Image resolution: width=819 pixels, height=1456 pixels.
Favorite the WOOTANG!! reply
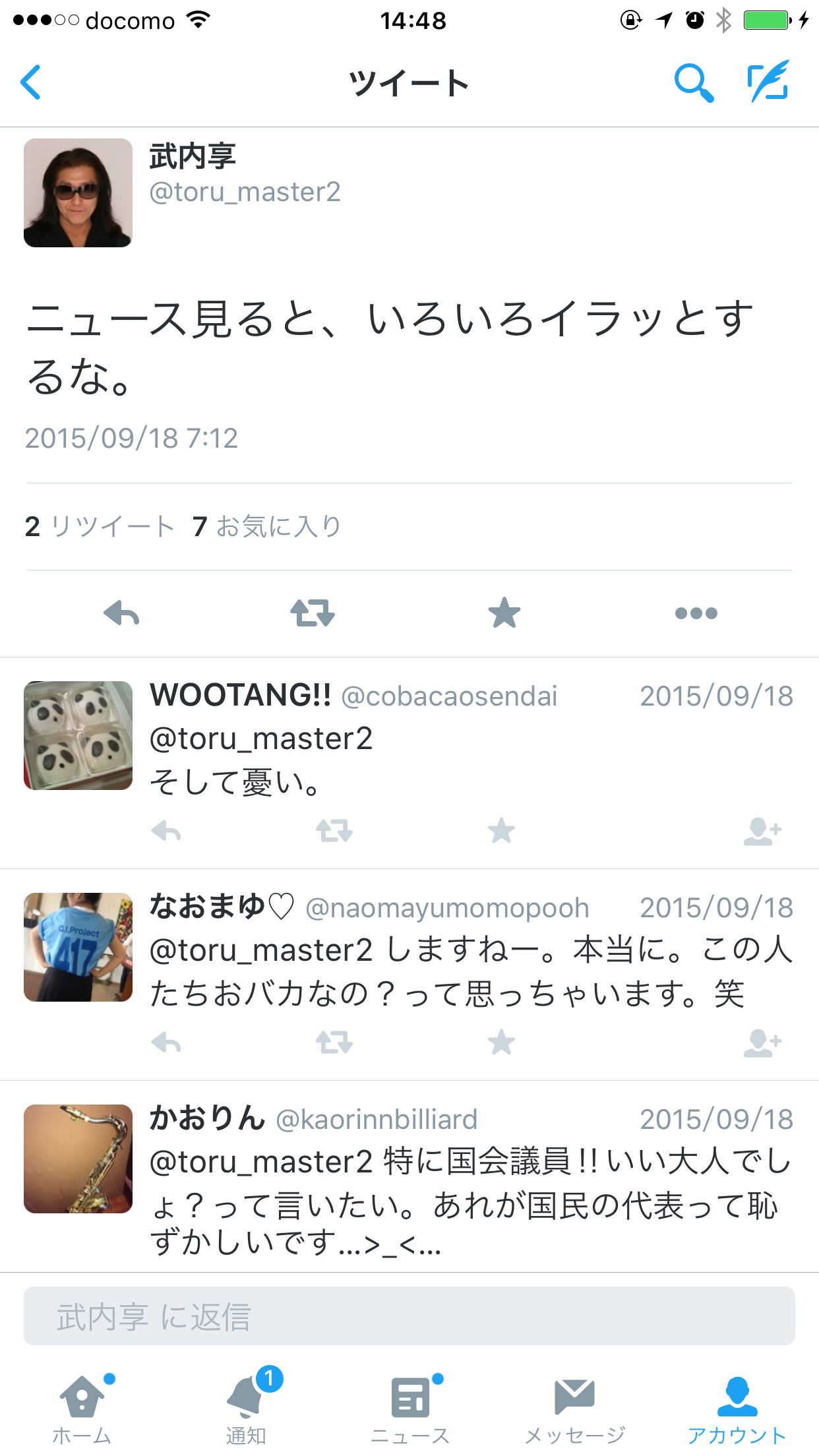pos(501,831)
